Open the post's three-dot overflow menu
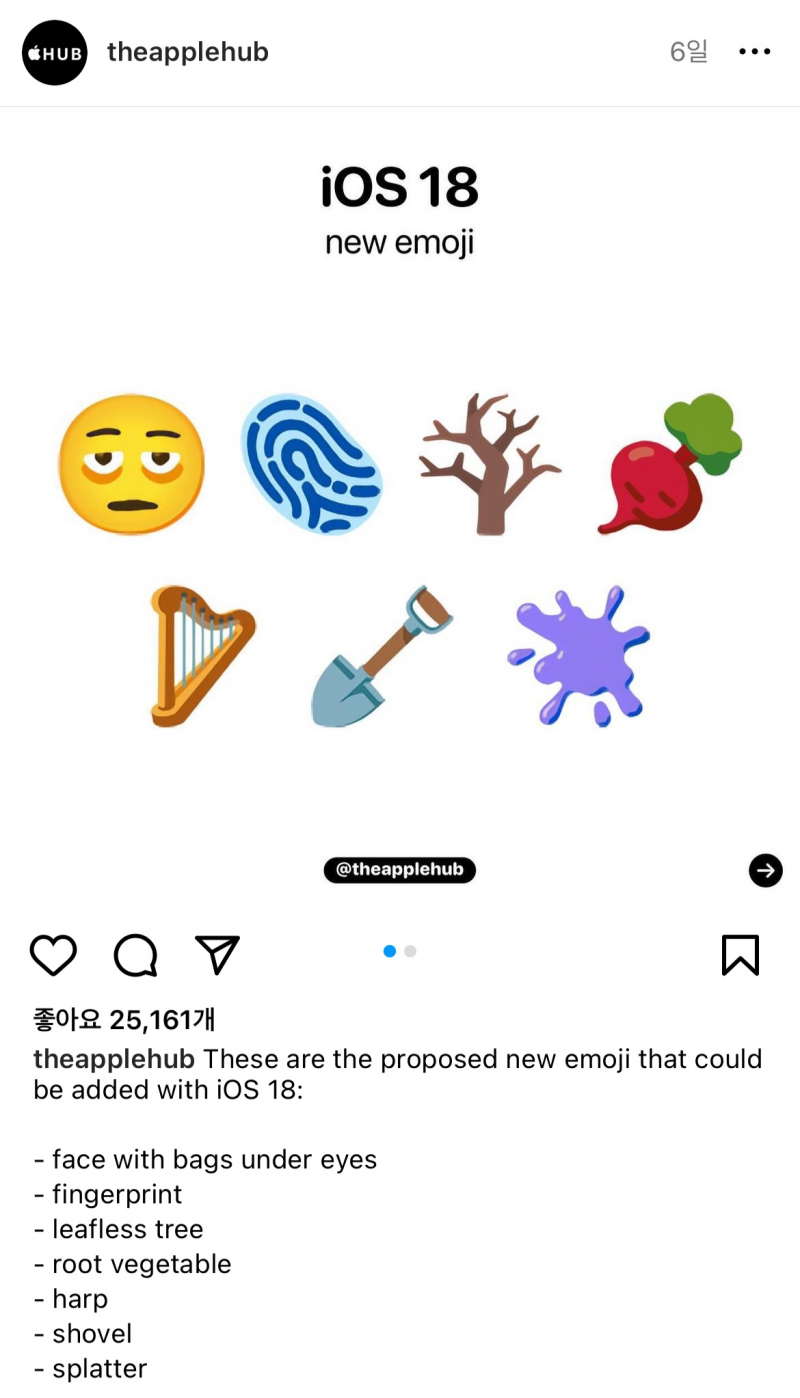The height and width of the screenshot is (1398, 800). coord(755,52)
